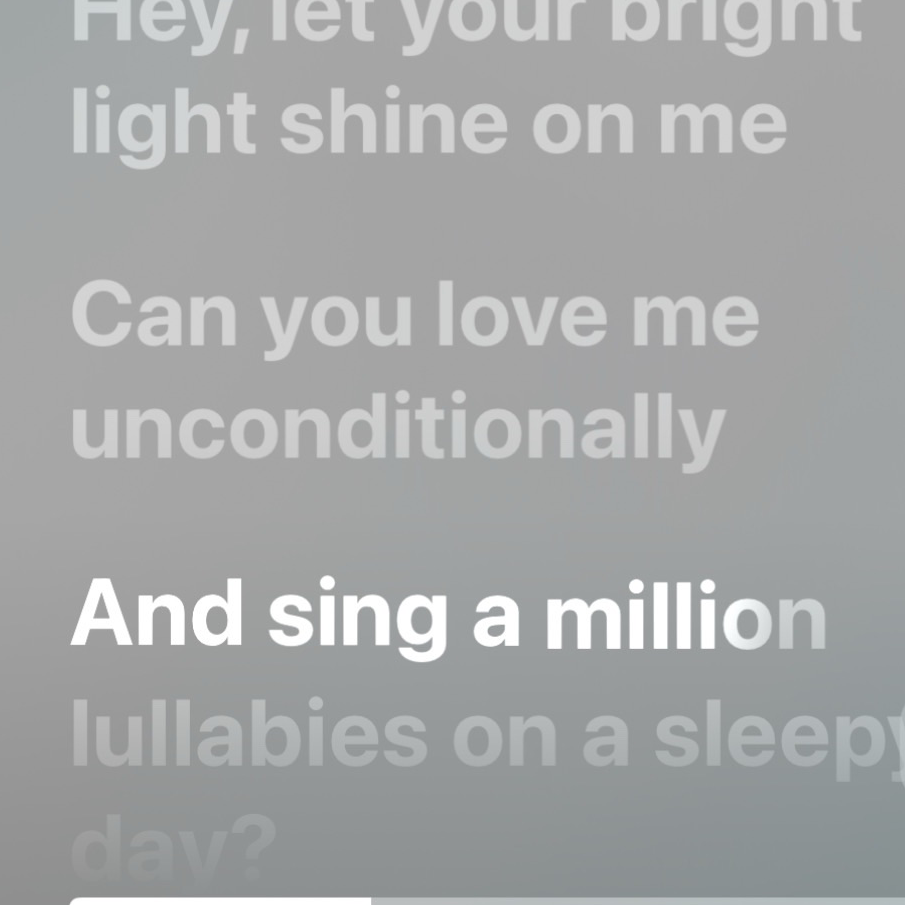Jump to lyric "Hey, let your bright light"
Screen dimensions: 905x905
[x=466, y=84]
